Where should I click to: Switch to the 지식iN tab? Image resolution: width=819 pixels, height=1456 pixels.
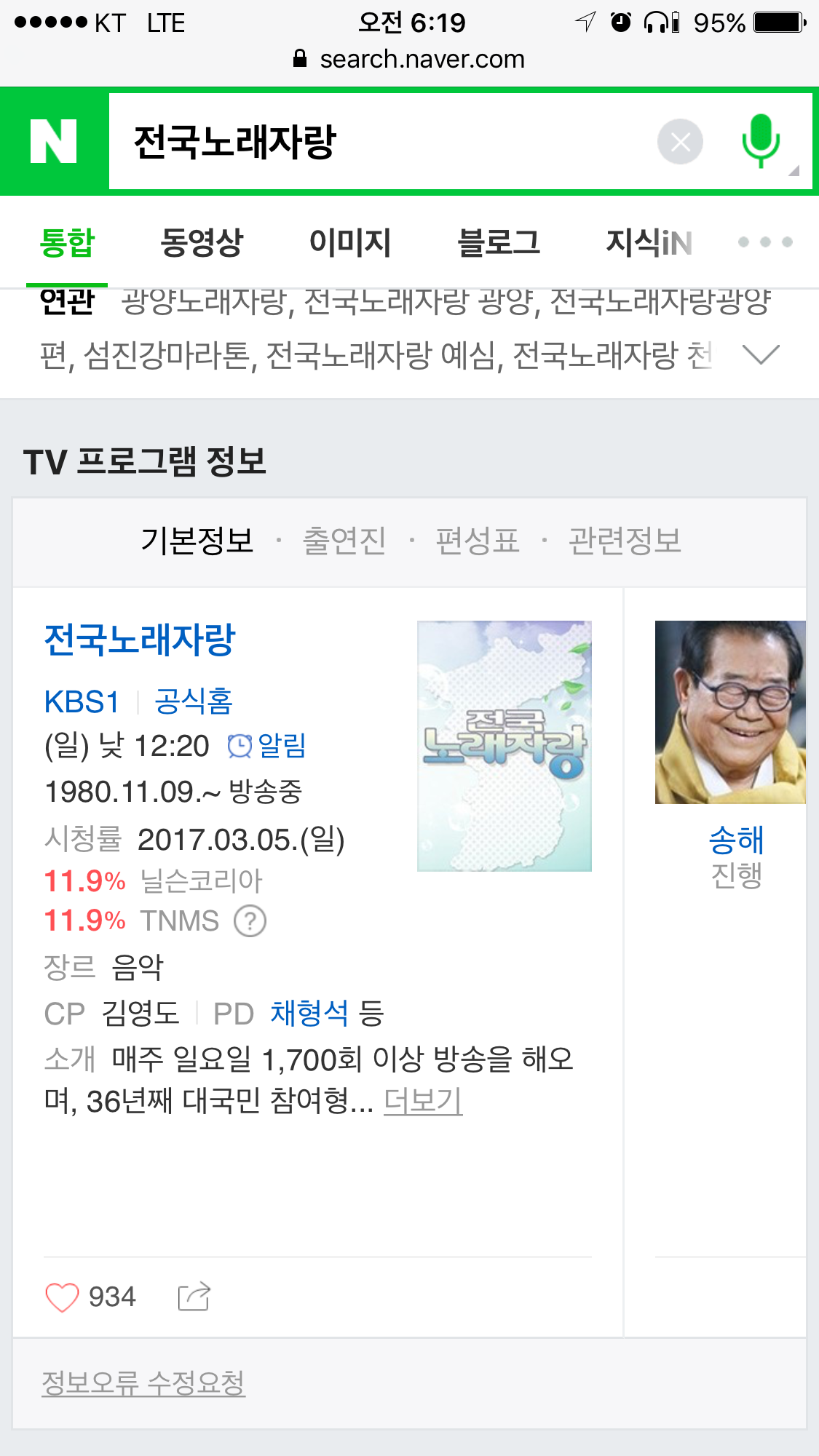pyautogui.click(x=649, y=242)
